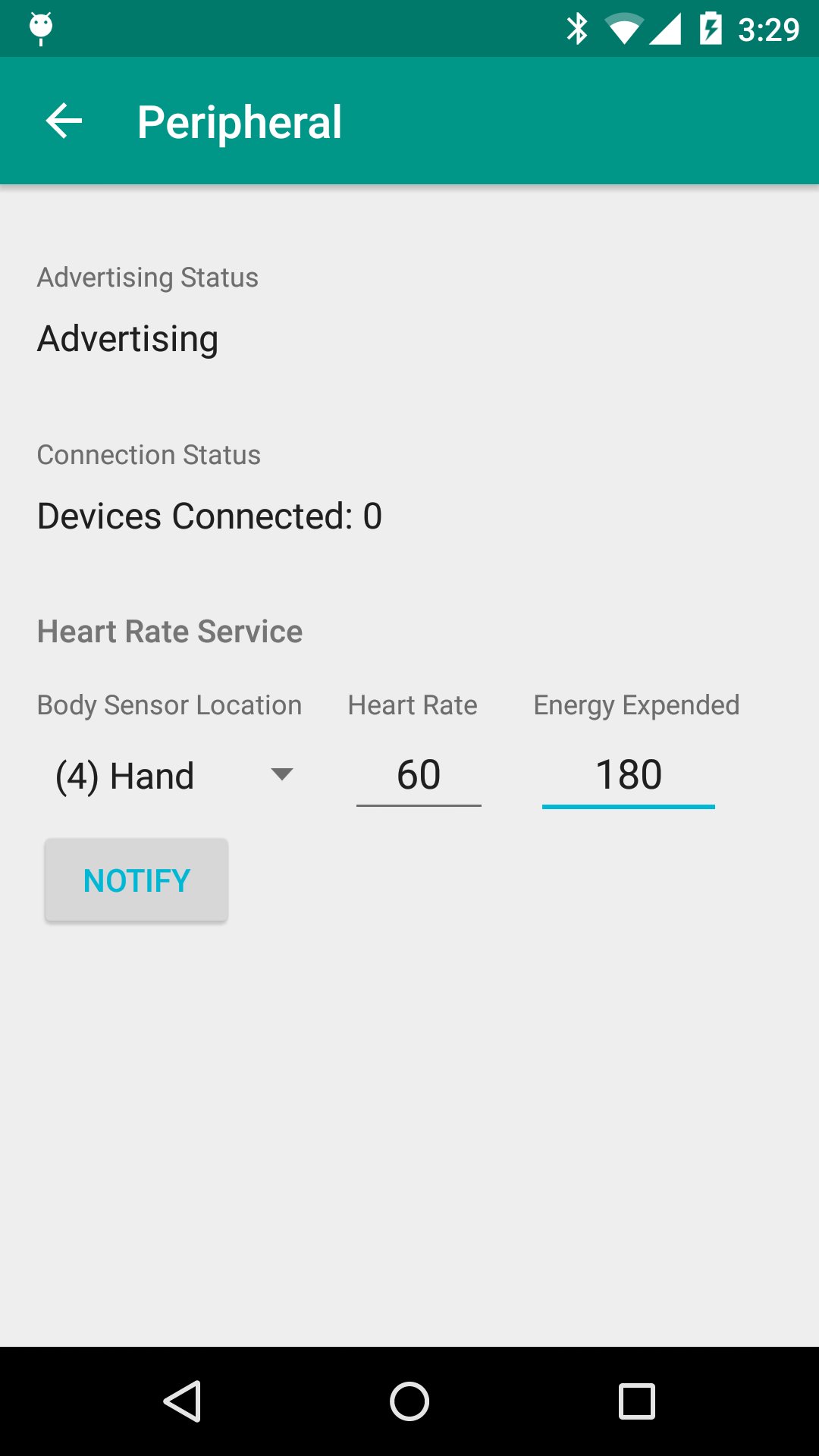The height and width of the screenshot is (1456, 819).
Task: Edit the Heart Rate field showing 60
Action: (419, 776)
